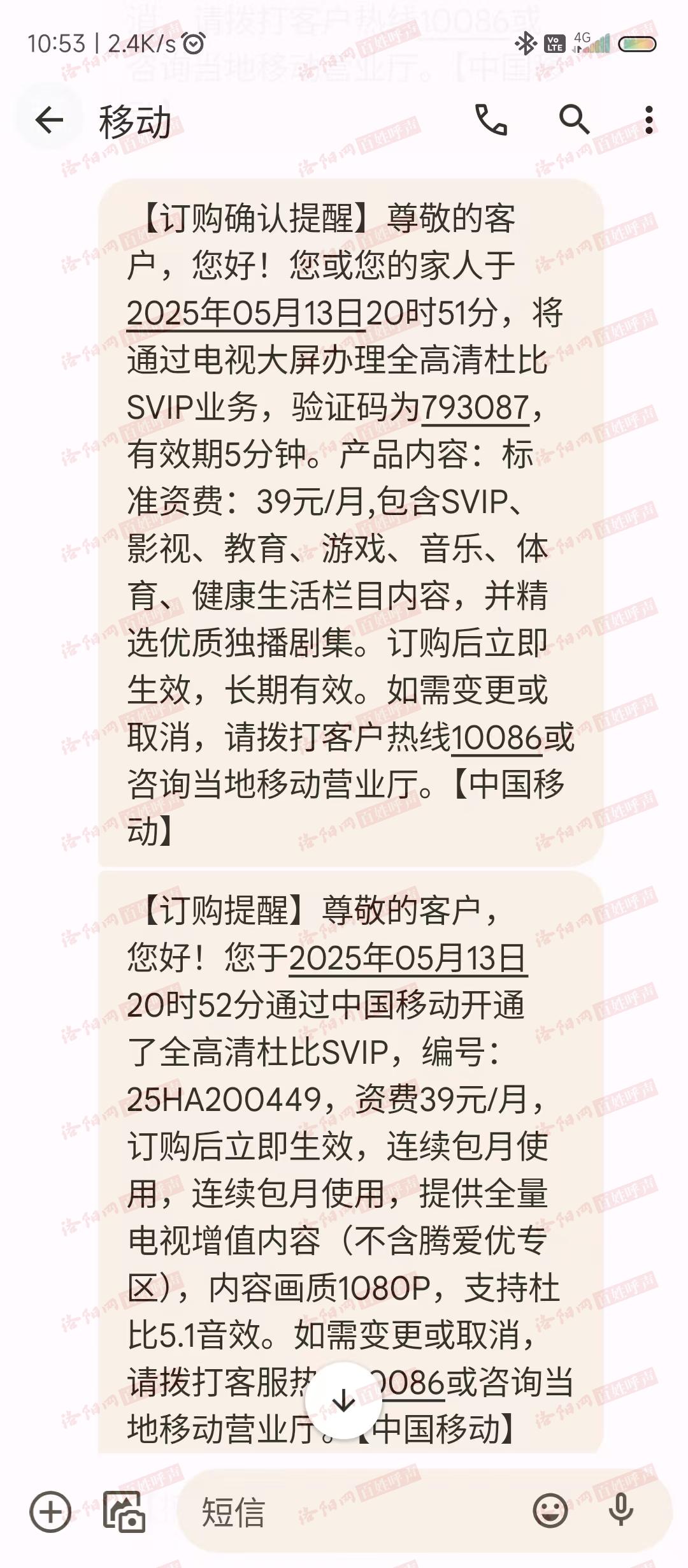Tap the verification code 793087 link

[x=475, y=408]
